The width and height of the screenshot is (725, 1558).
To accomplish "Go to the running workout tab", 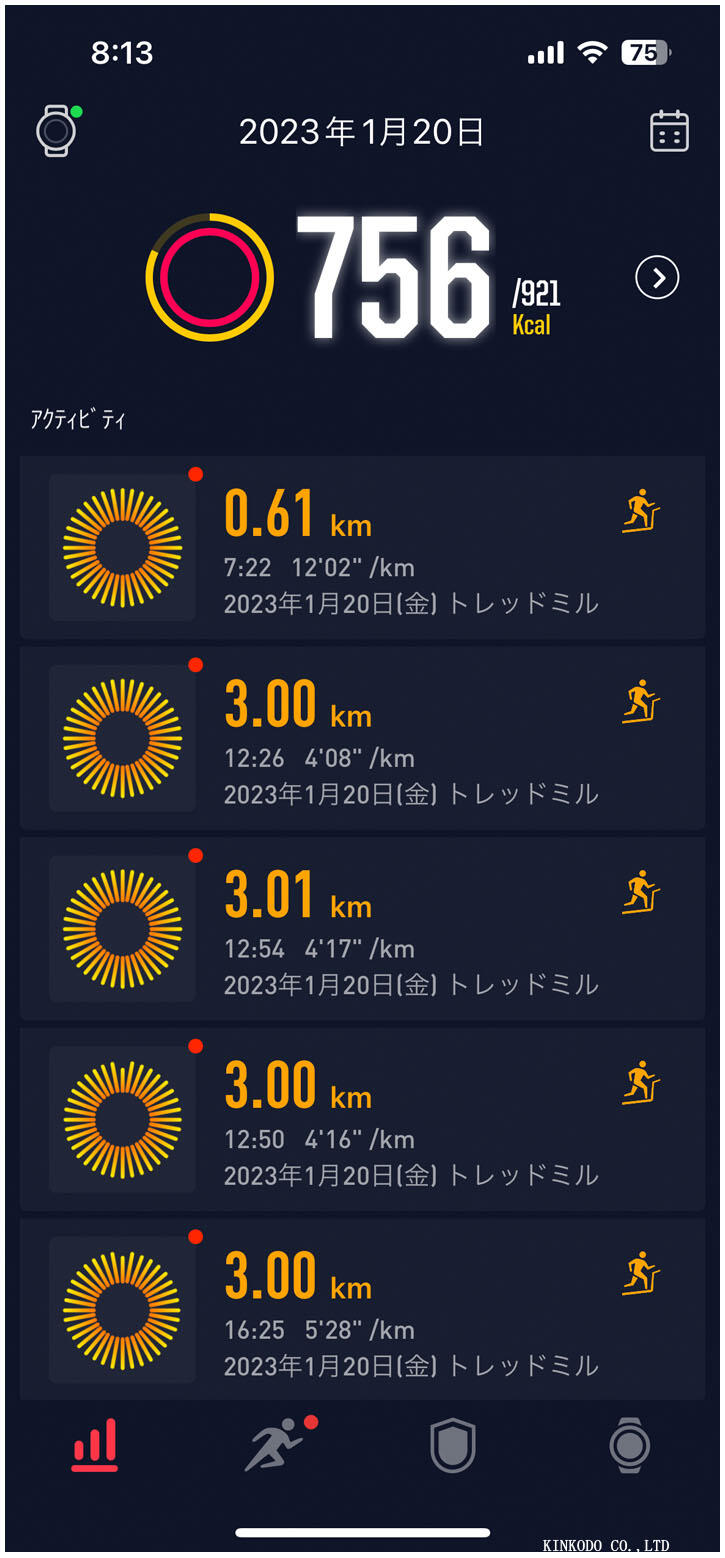I will pos(275,1445).
